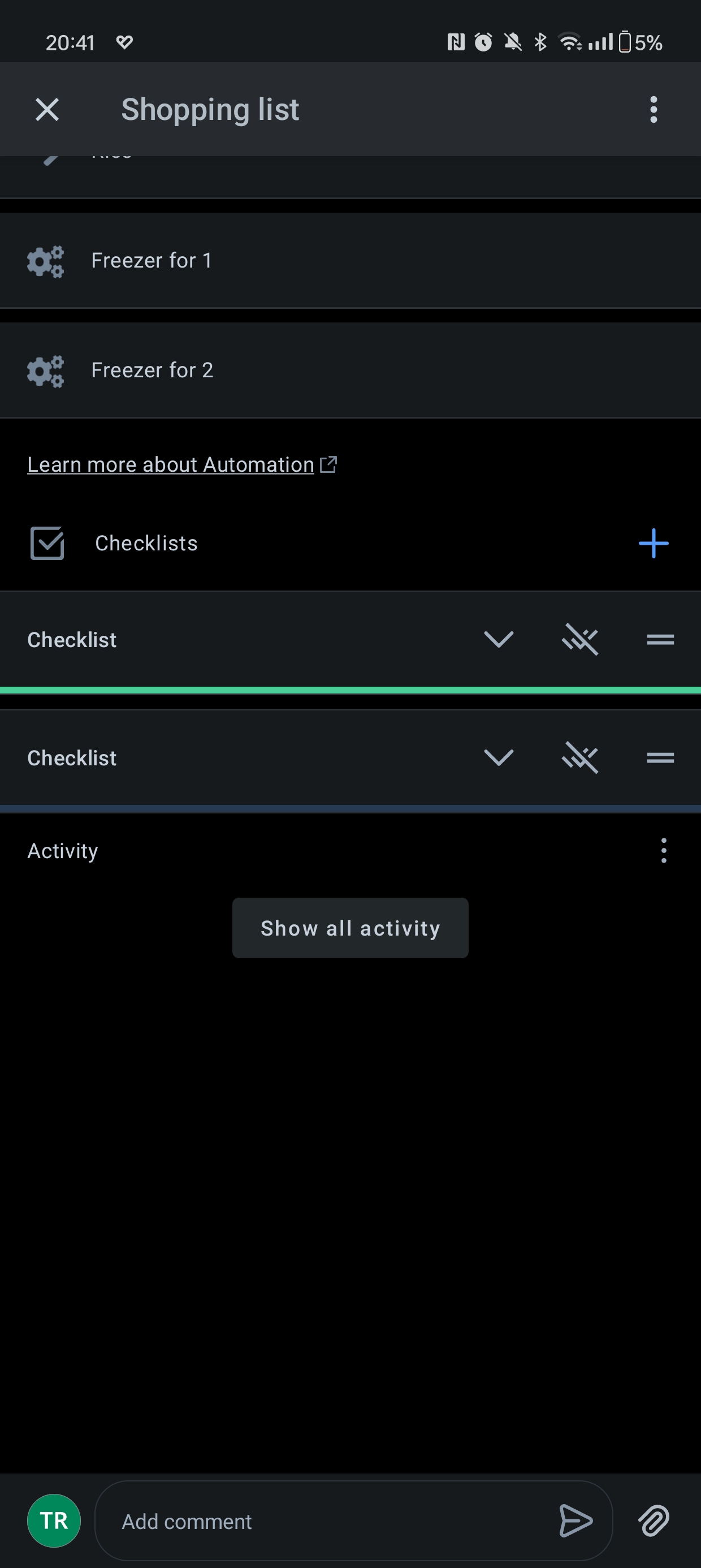Add a new checklist with the plus icon
701x1568 pixels.
coord(653,544)
